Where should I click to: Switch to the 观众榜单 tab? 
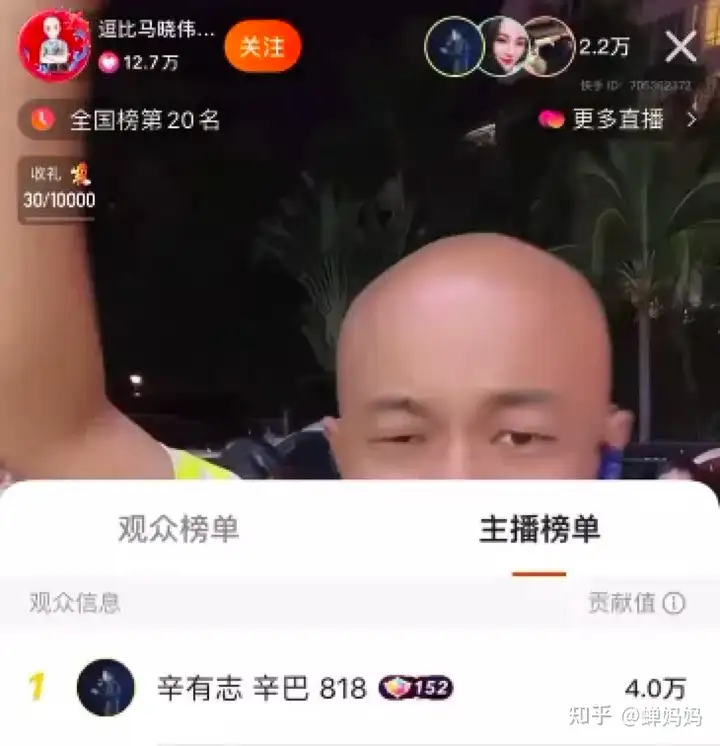coord(179,530)
